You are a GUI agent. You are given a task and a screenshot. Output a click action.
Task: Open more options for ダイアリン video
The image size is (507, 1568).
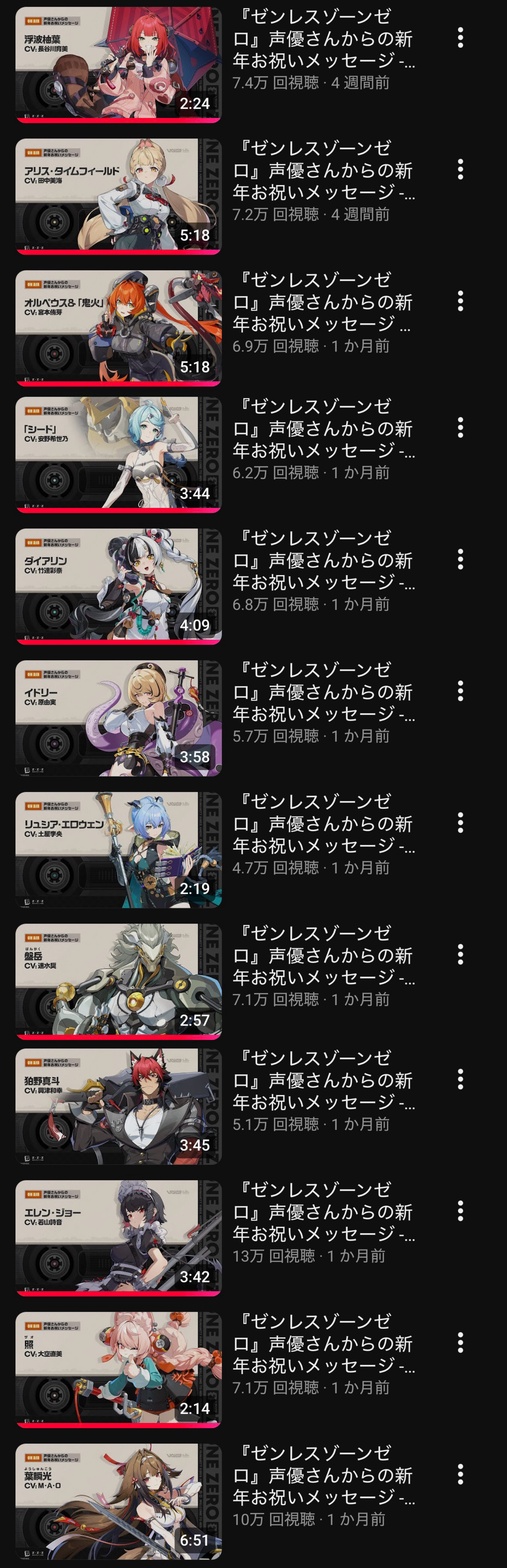pos(460,559)
